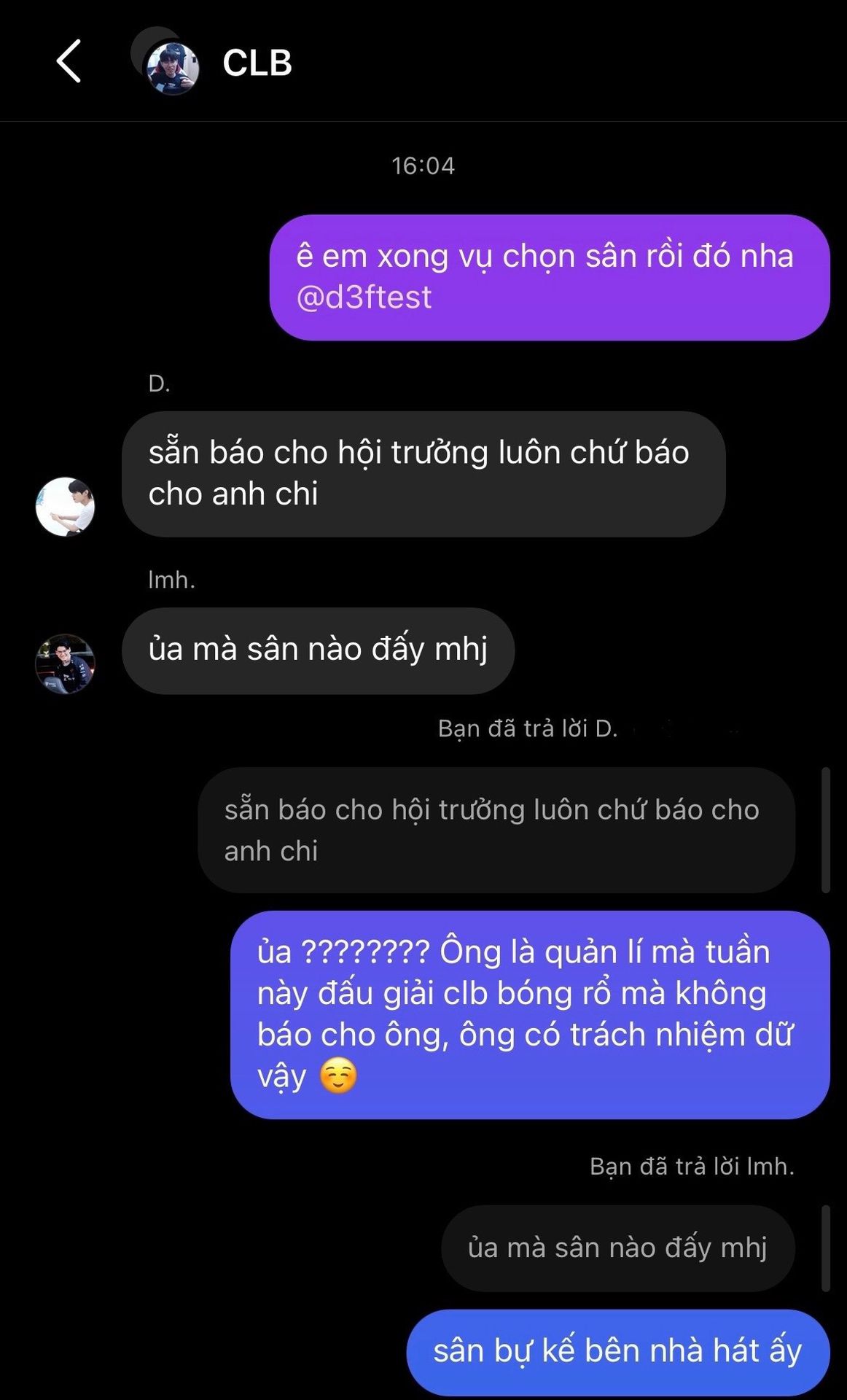Go back using the top-left arrow
Screen dimensions: 847x1400
pos(69,61)
